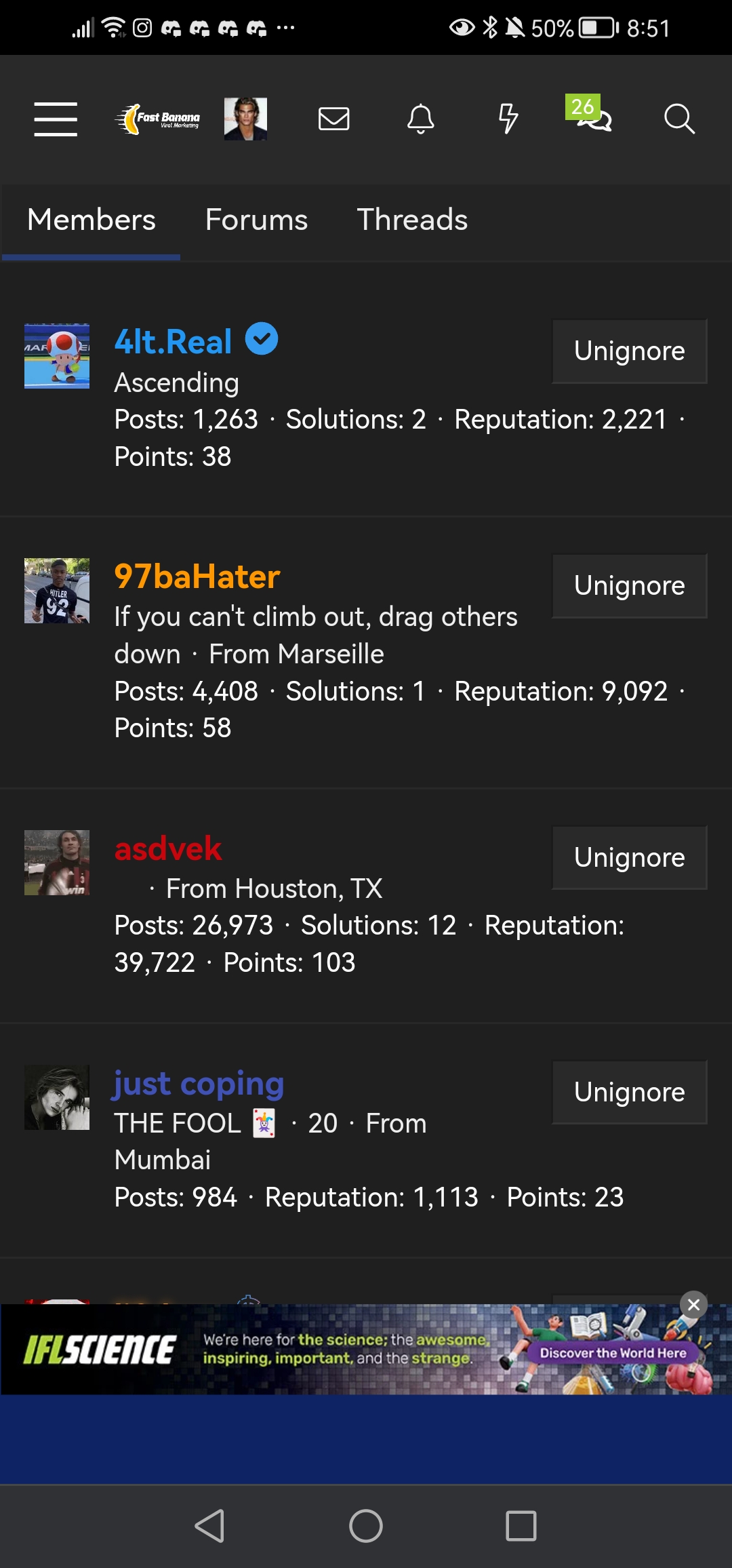Open the hamburger menu
Screen dimensions: 732x1568
click(x=56, y=119)
